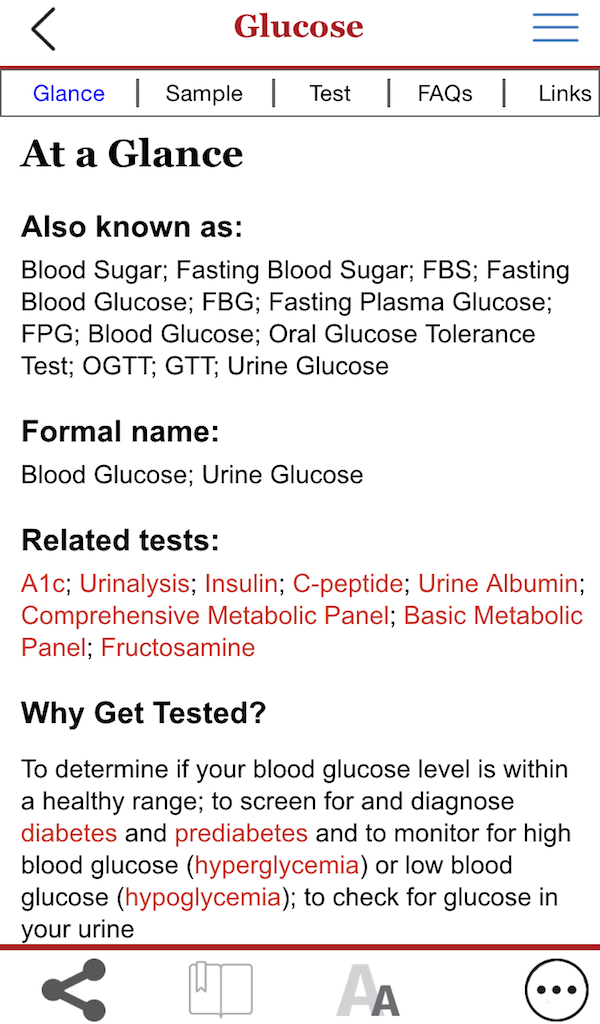Select the Glance tab
Screen dimensions: 600x1024
point(69,93)
